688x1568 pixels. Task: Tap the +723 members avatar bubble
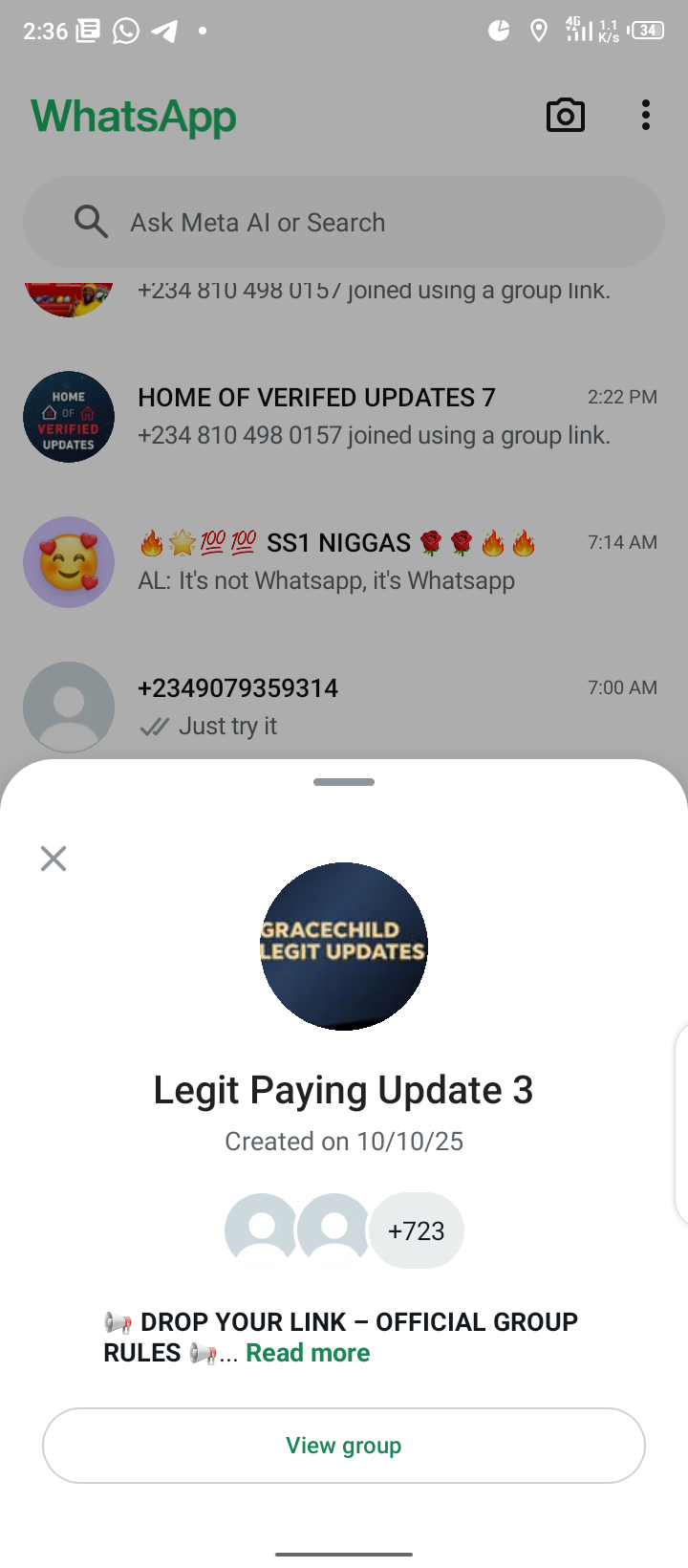(x=417, y=1230)
